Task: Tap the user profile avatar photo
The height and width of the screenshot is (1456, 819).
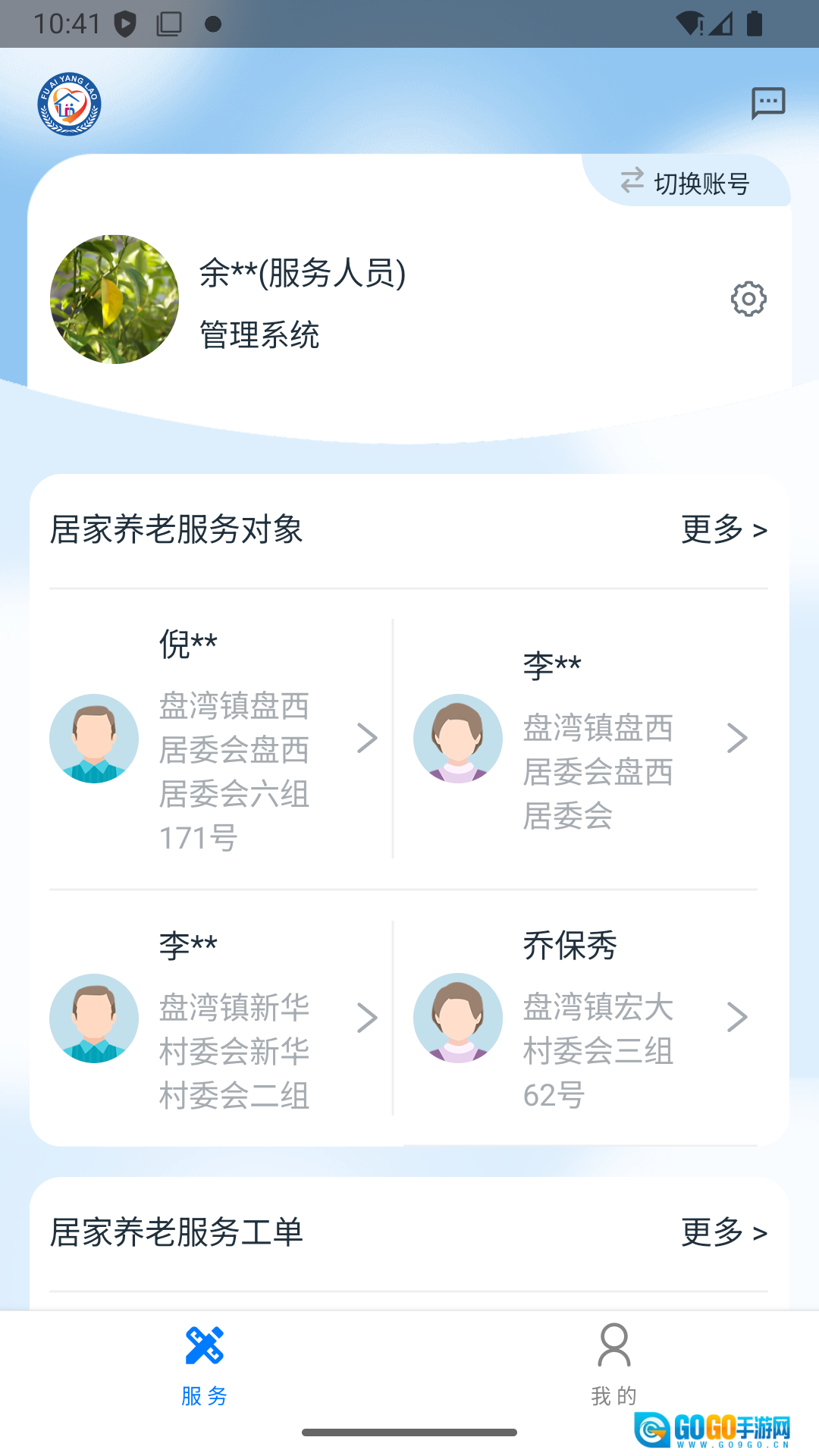Action: 115,300
